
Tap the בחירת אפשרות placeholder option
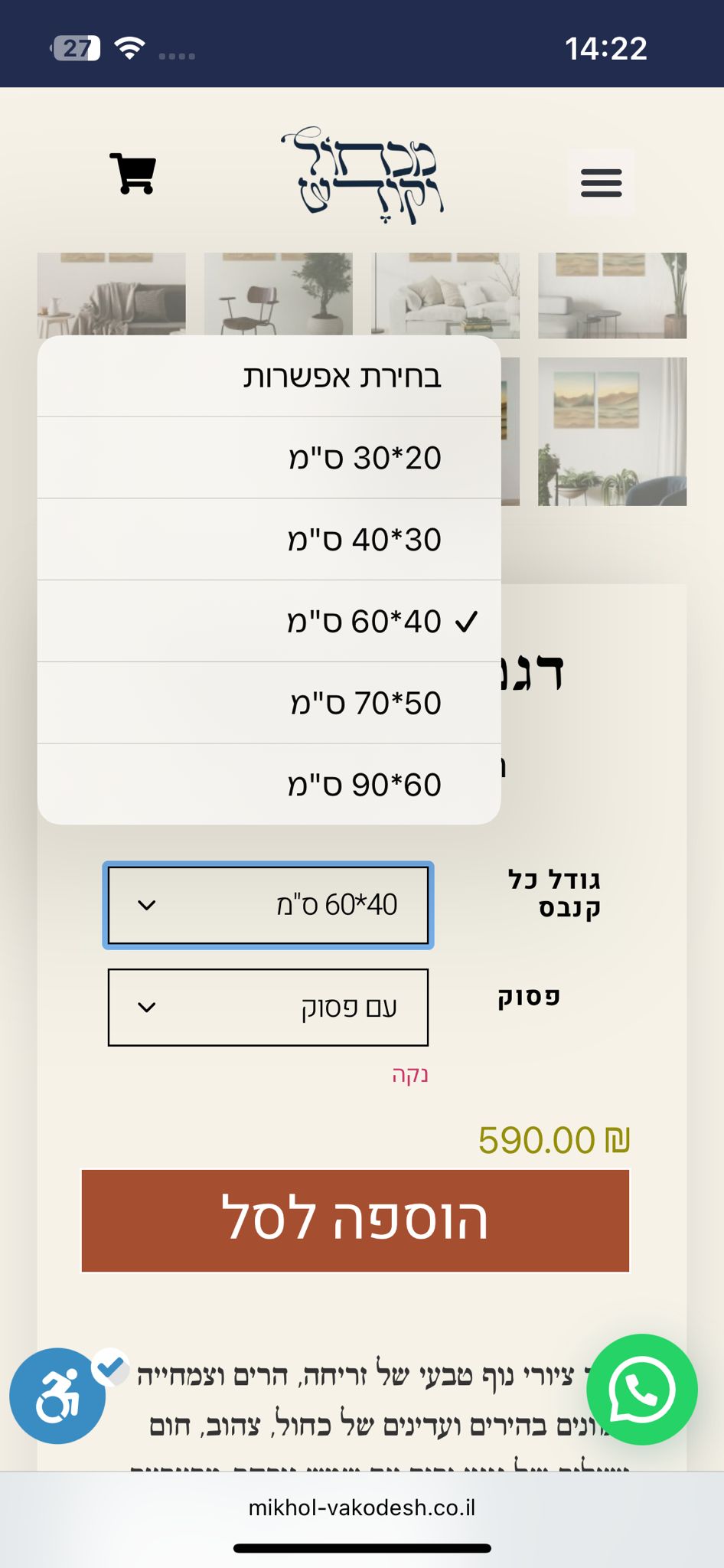click(x=269, y=377)
